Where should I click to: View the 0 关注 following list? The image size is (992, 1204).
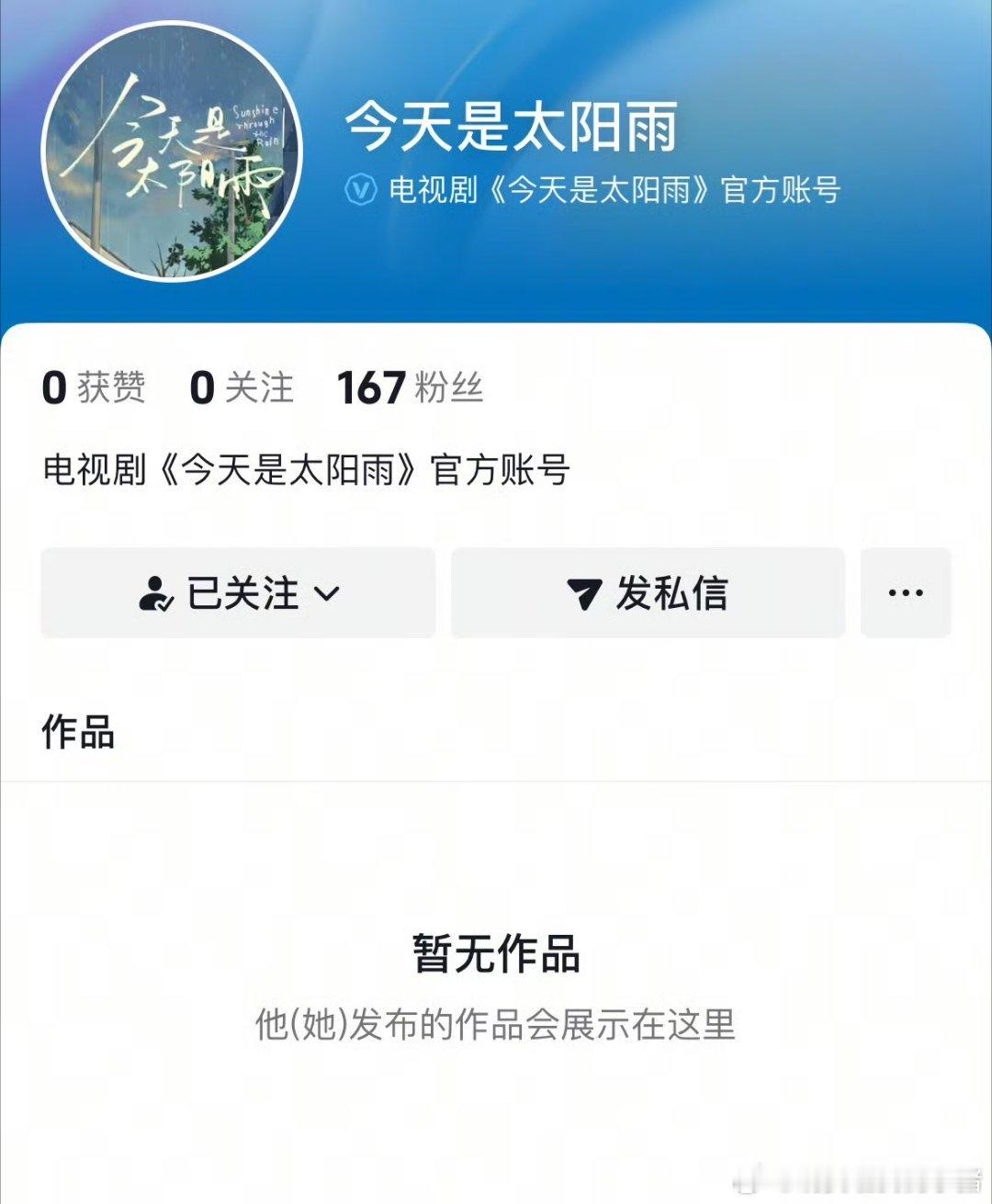coord(242,387)
